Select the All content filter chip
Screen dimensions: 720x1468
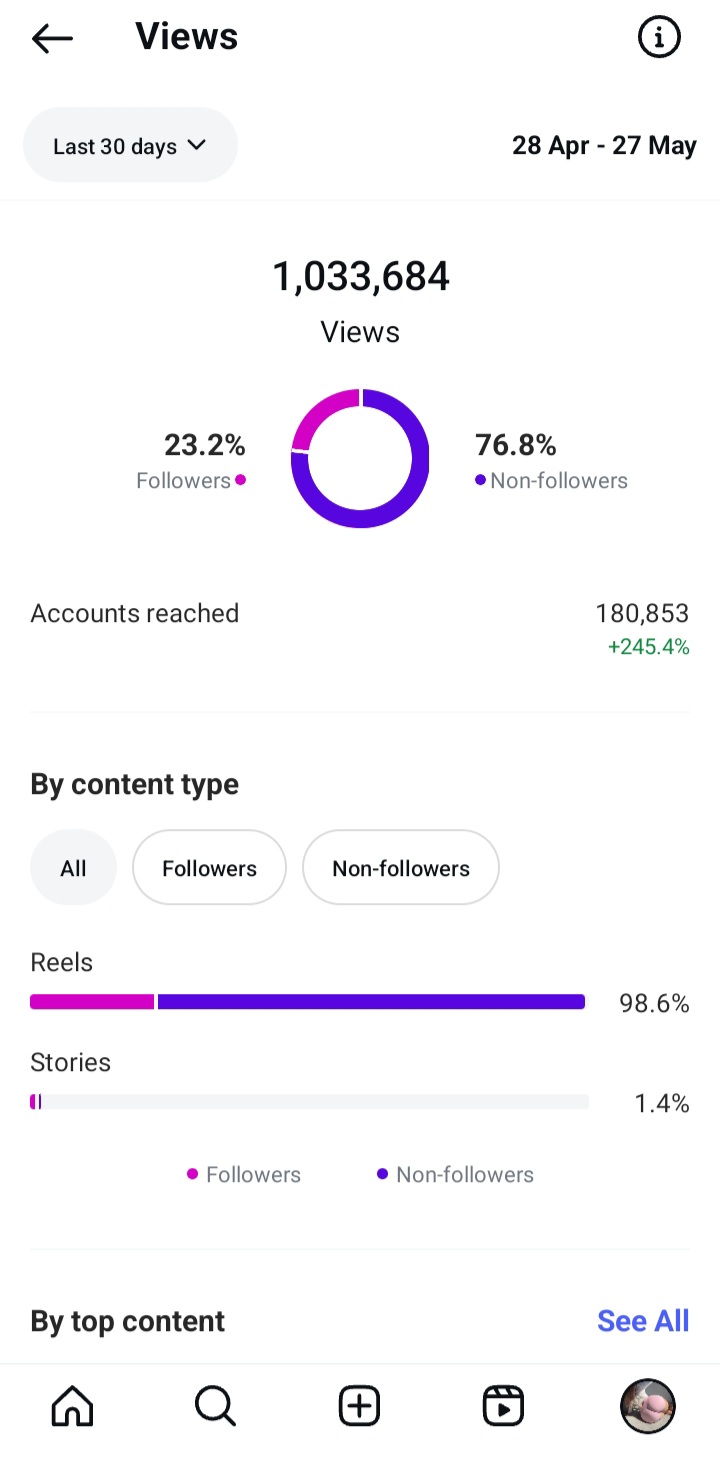(x=73, y=868)
